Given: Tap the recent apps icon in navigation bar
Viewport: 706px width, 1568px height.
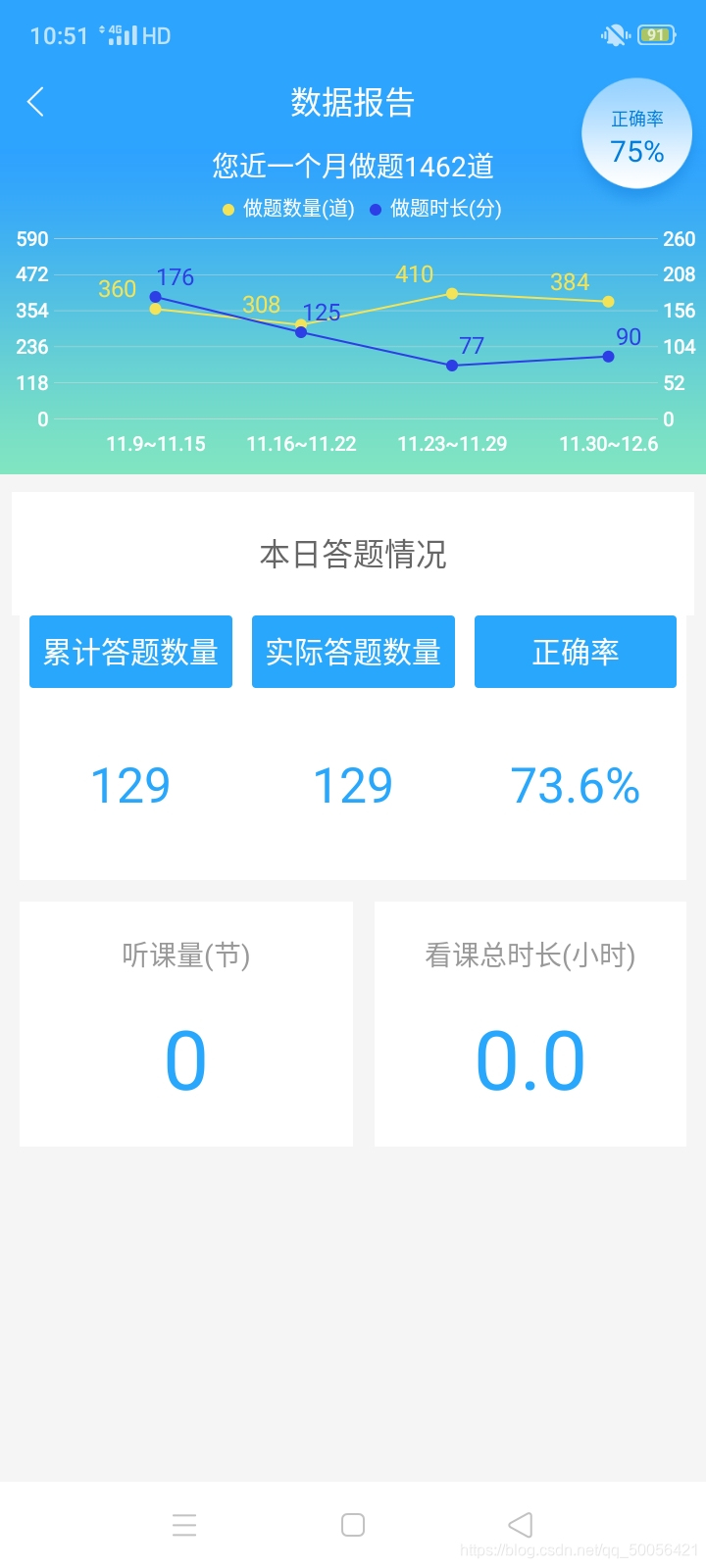Looking at the screenshot, I should point(184,1525).
